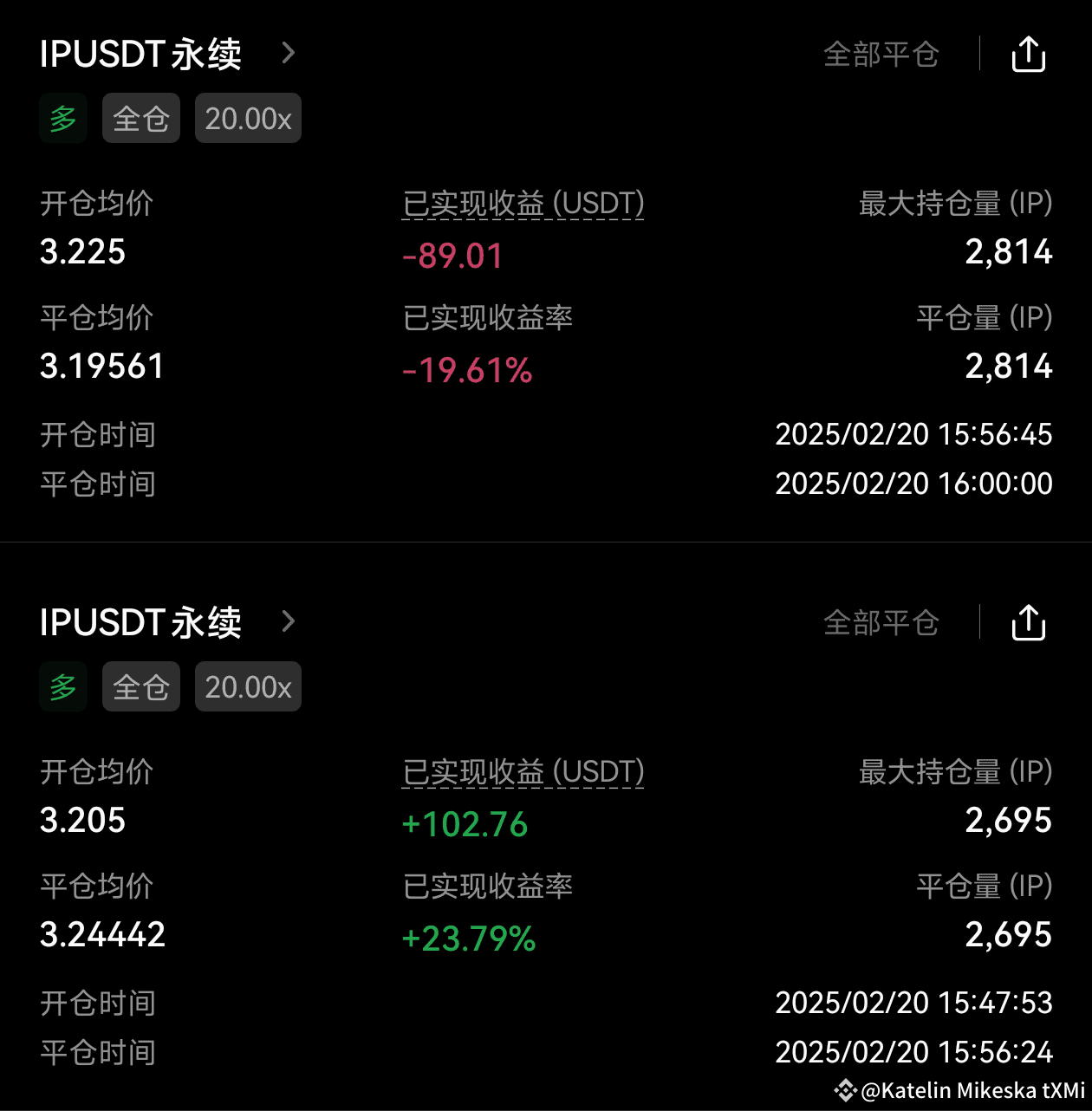
Task: Share the IPUSDT position with -89.01 loss
Action: (x=1028, y=55)
